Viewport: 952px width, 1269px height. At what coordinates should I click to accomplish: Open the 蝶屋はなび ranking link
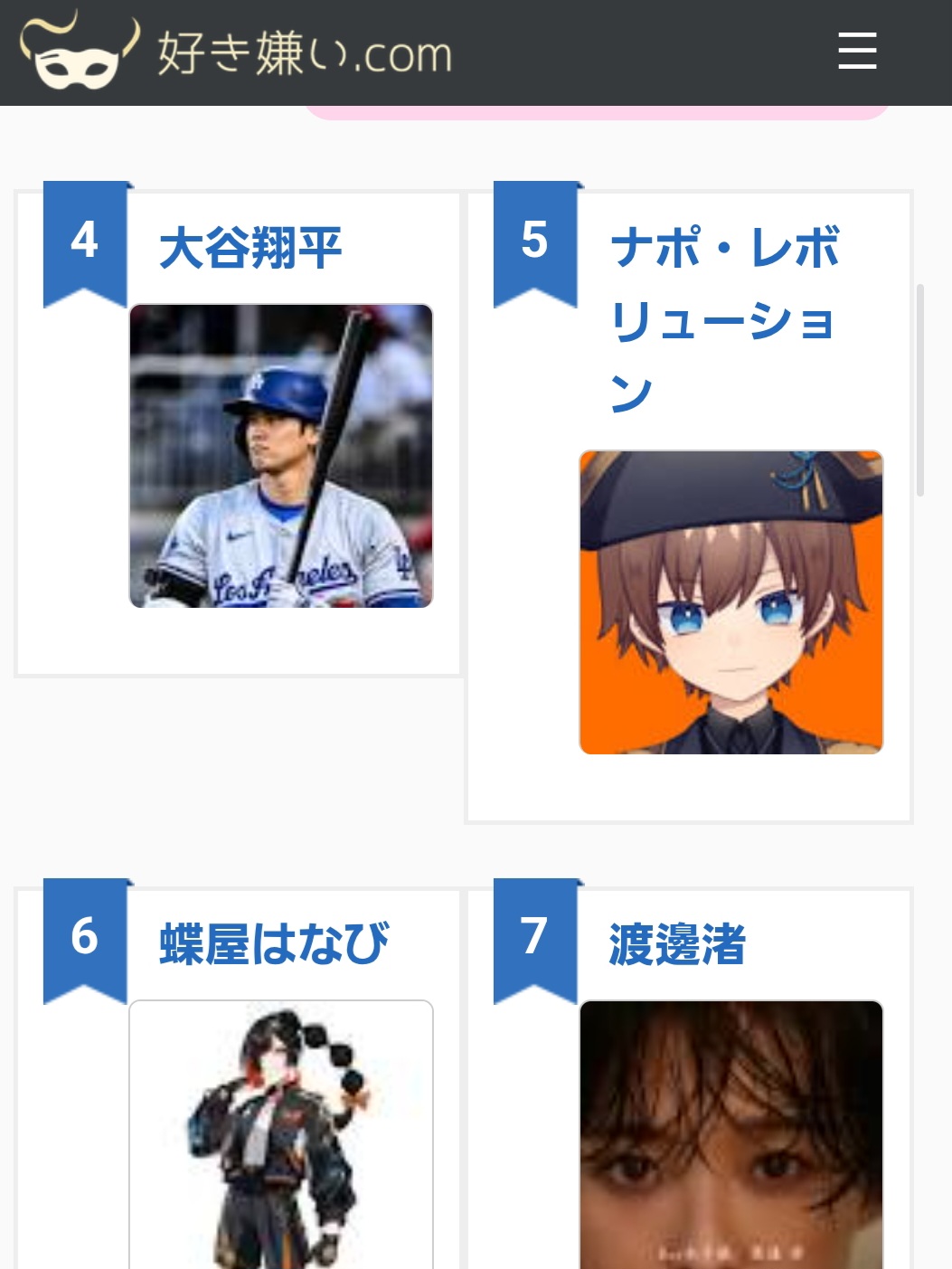pos(274,944)
